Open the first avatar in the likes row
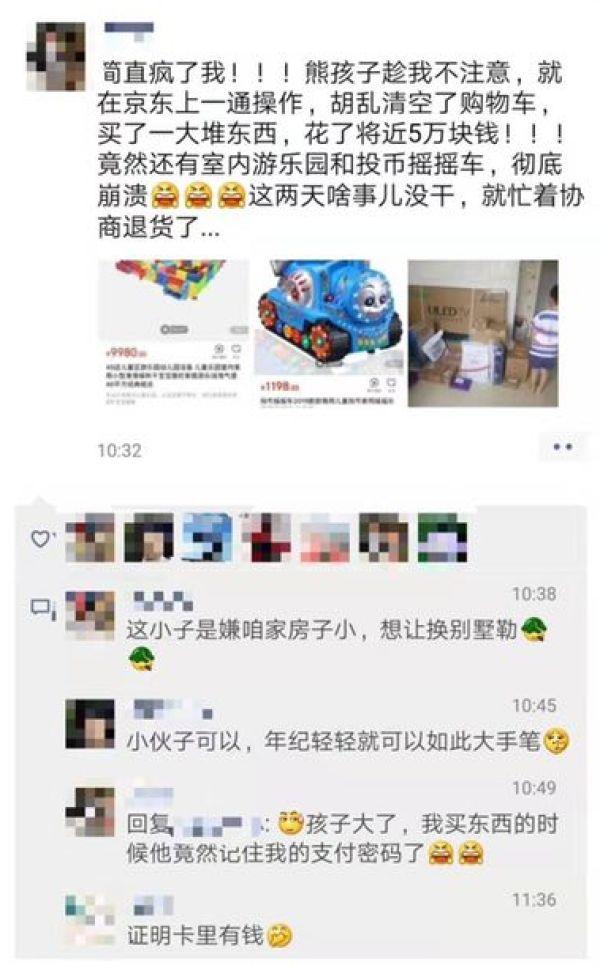The height and width of the screenshot is (970, 600). coord(89,538)
